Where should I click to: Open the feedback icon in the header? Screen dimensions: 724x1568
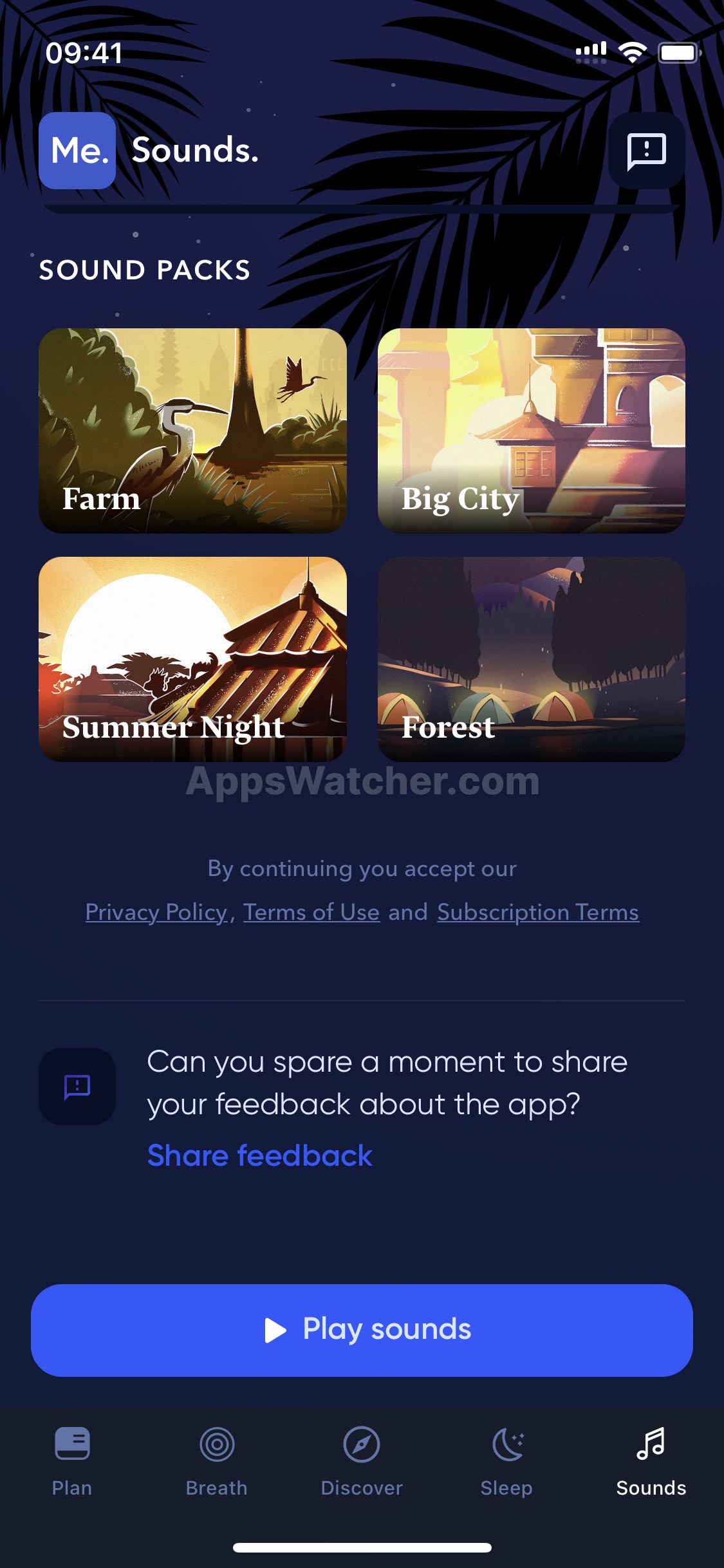coord(646,151)
